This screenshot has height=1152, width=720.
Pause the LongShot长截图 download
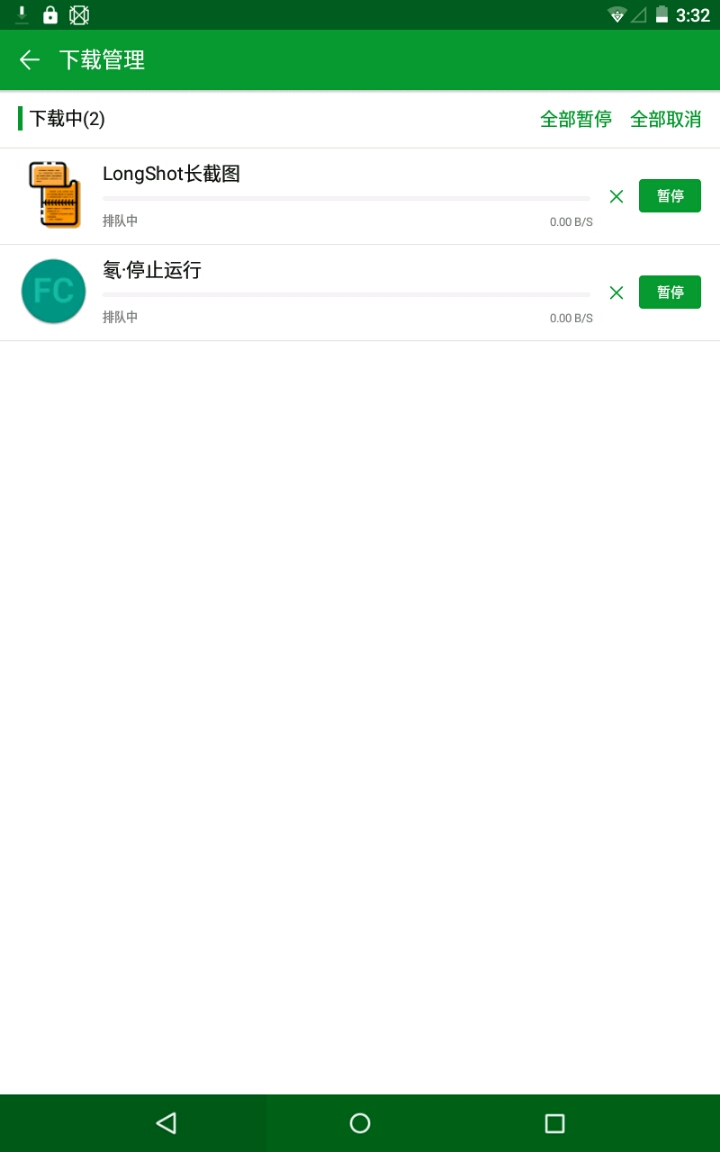pos(669,196)
